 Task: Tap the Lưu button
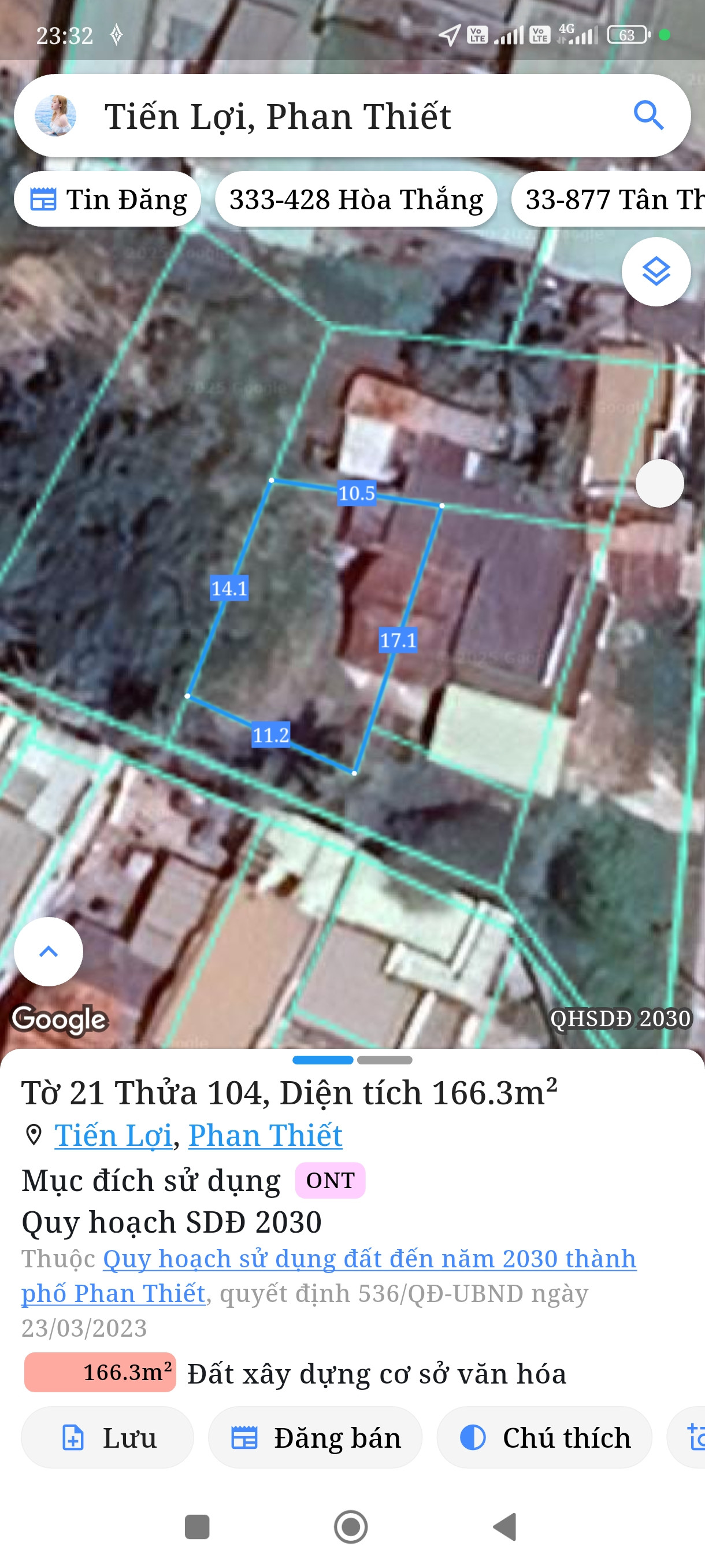point(107,1438)
